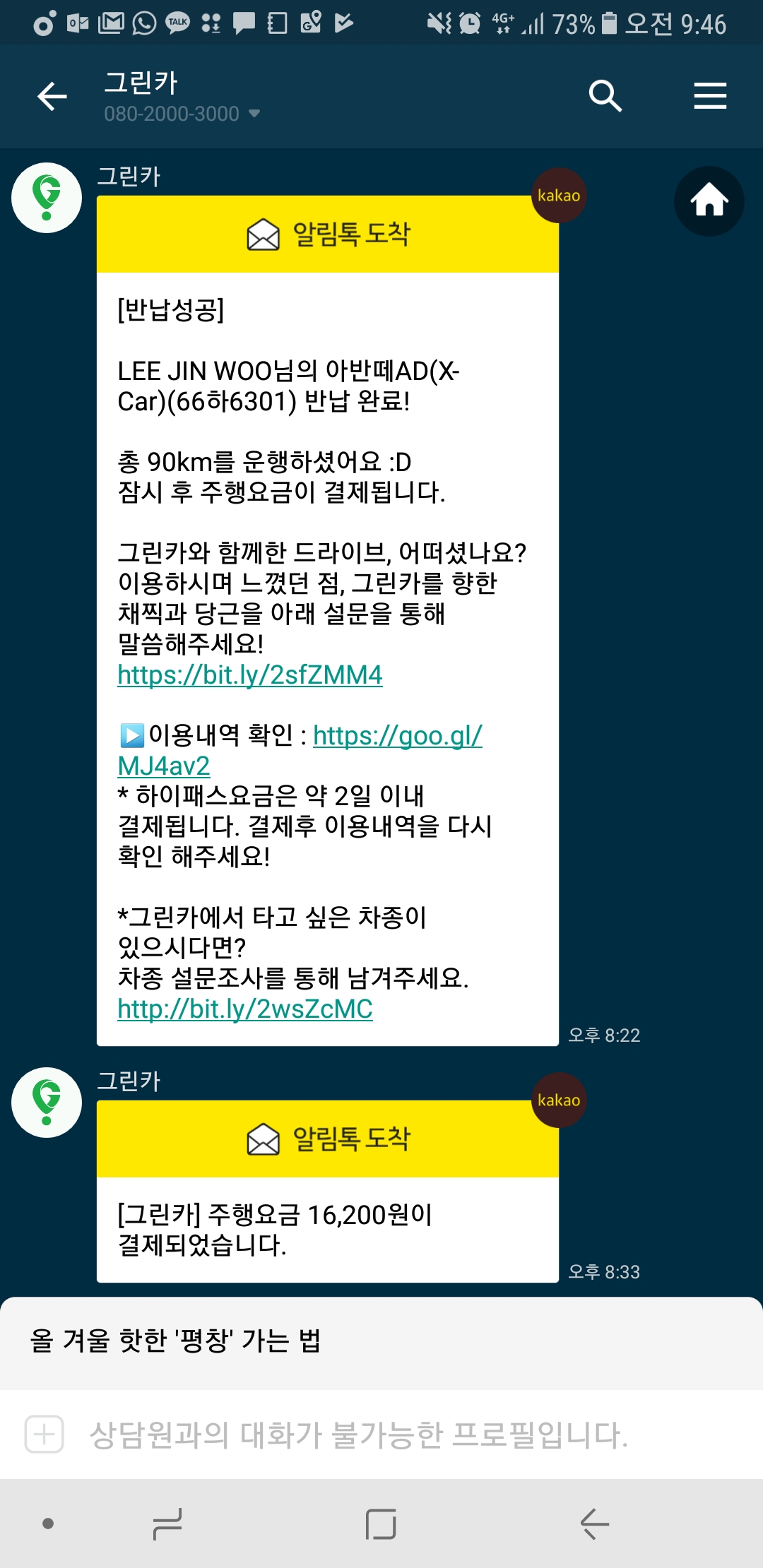Tap the system recent apps button
This screenshot has height=1568, width=763.
[168, 1524]
